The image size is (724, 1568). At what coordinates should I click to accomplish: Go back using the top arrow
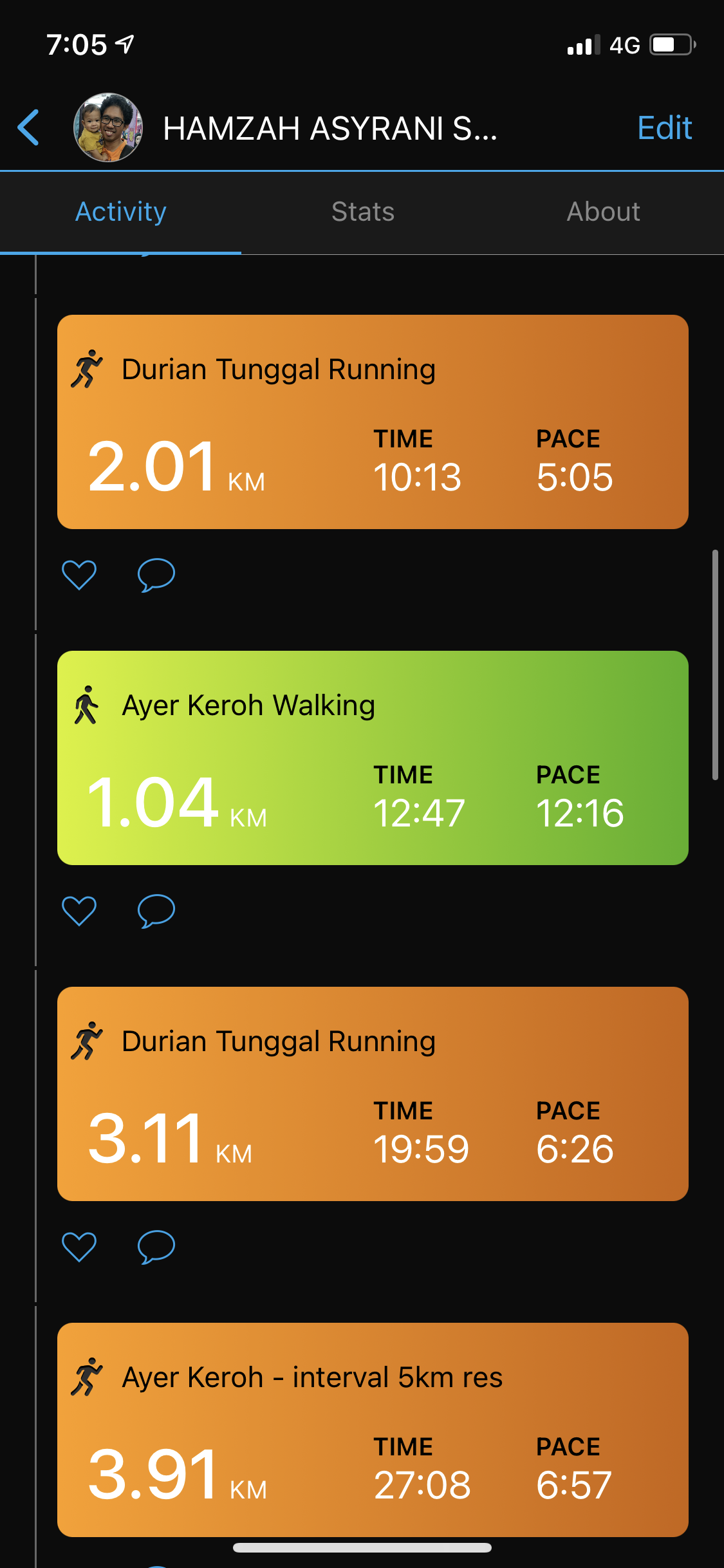click(29, 127)
